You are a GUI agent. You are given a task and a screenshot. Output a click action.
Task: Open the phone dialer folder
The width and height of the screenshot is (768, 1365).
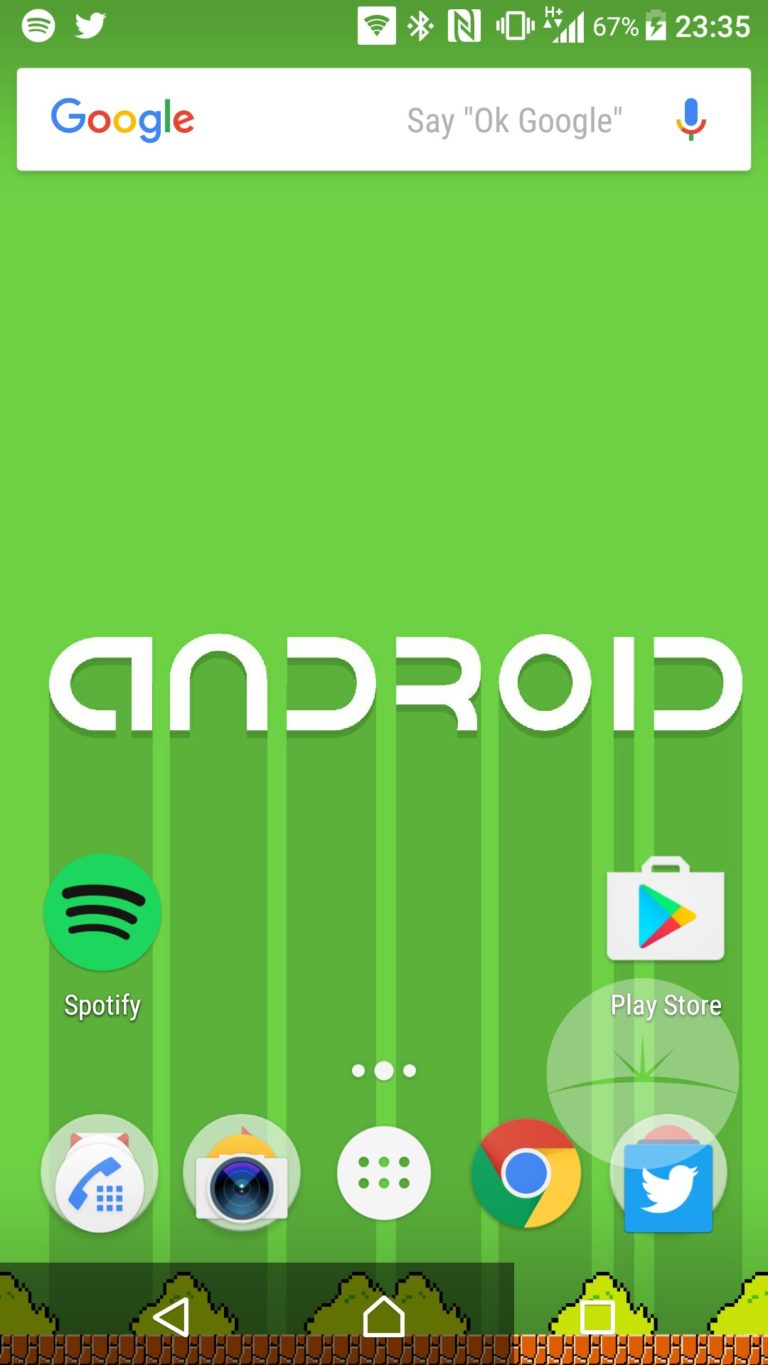point(99,1173)
